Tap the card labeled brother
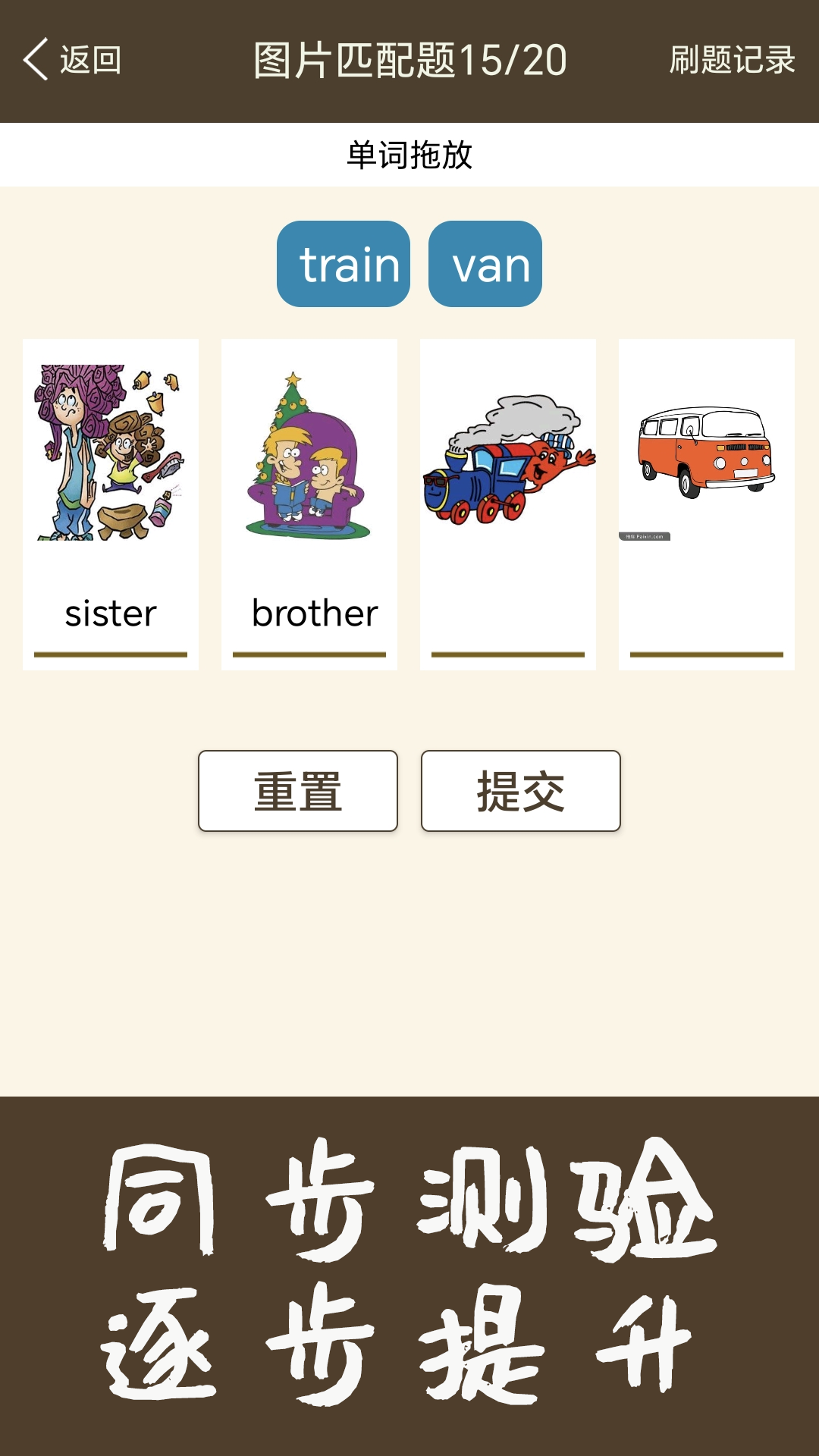This screenshot has width=819, height=1456. pyautogui.click(x=309, y=504)
